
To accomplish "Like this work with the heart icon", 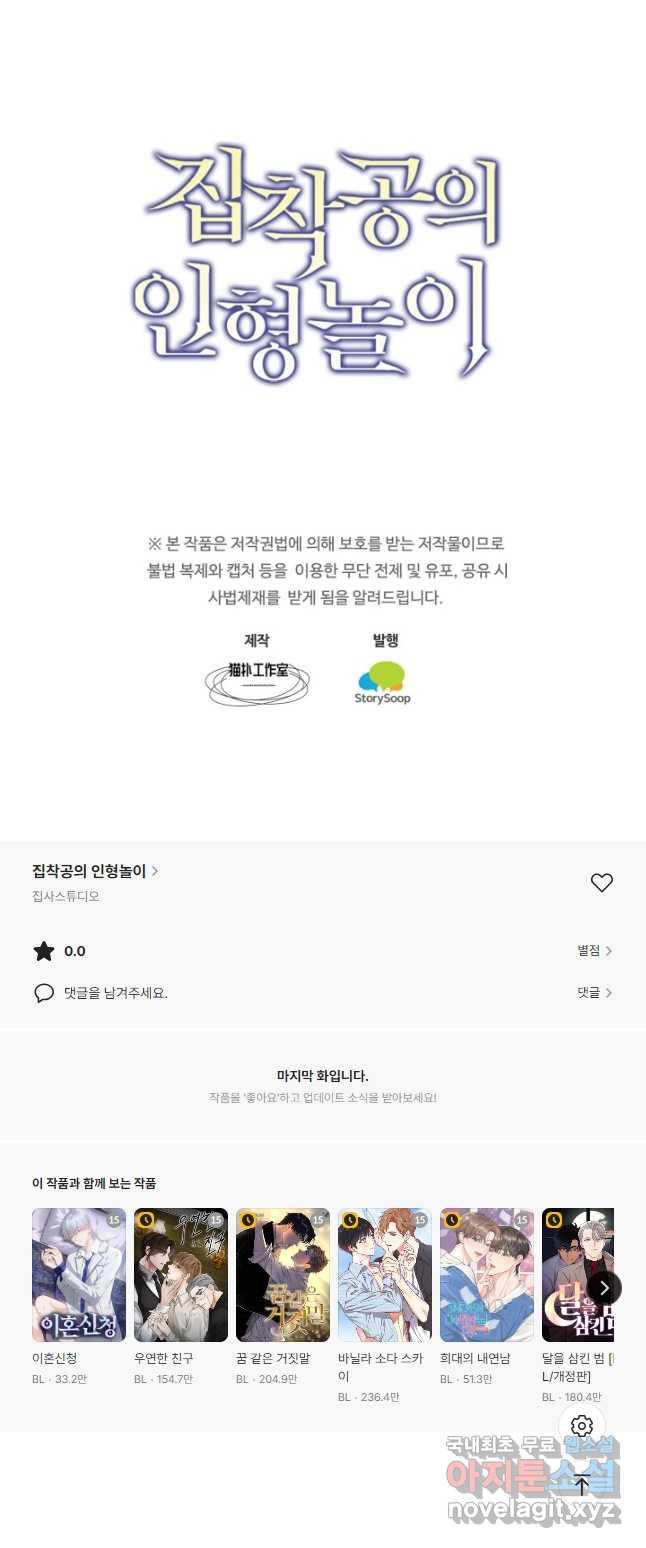I will pos(601,882).
